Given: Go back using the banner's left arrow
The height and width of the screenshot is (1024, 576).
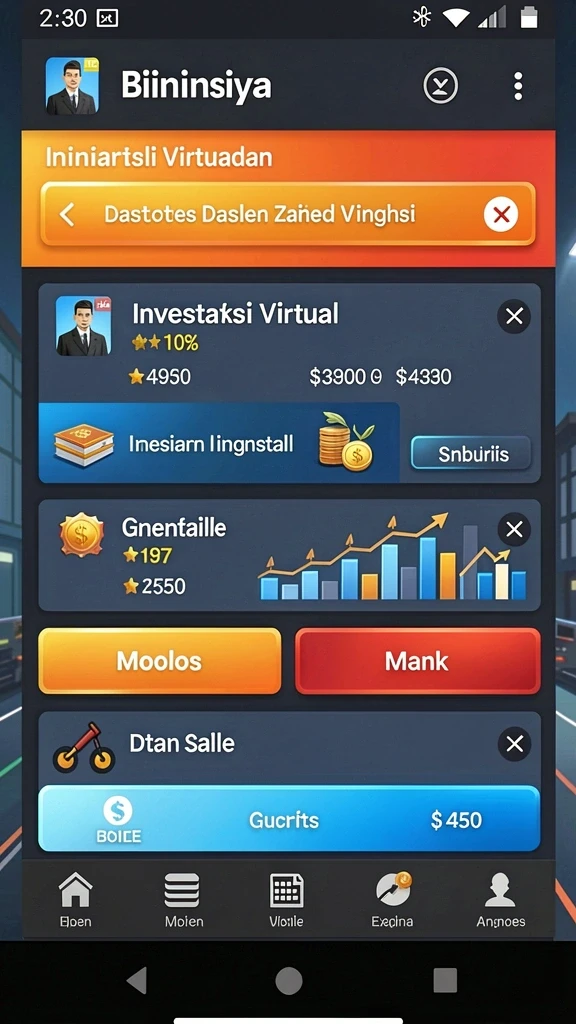Looking at the screenshot, I should 67,214.
